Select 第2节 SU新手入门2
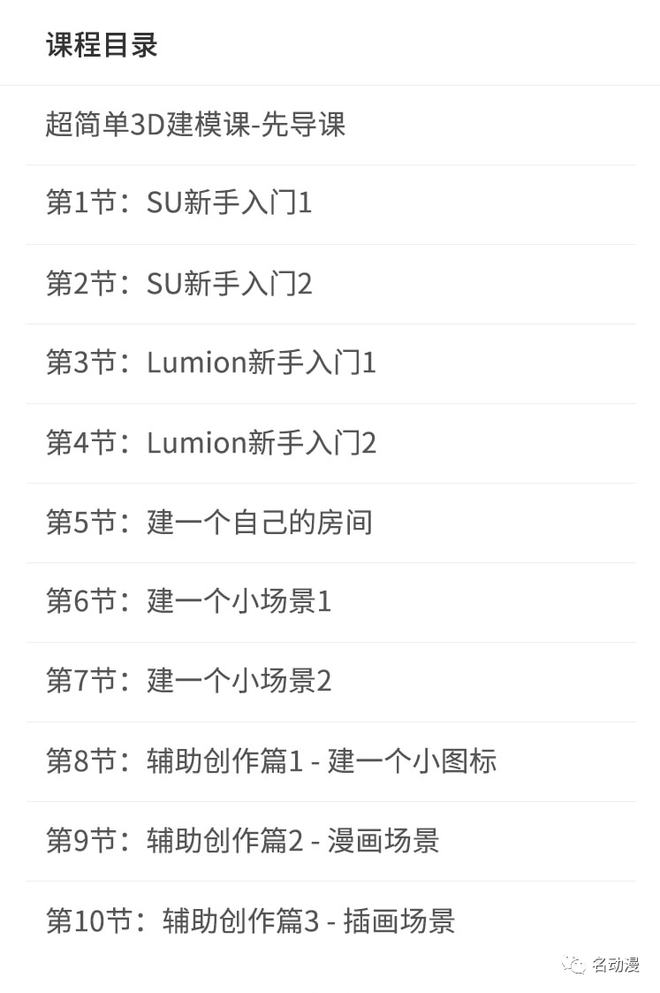 pos(180,284)
